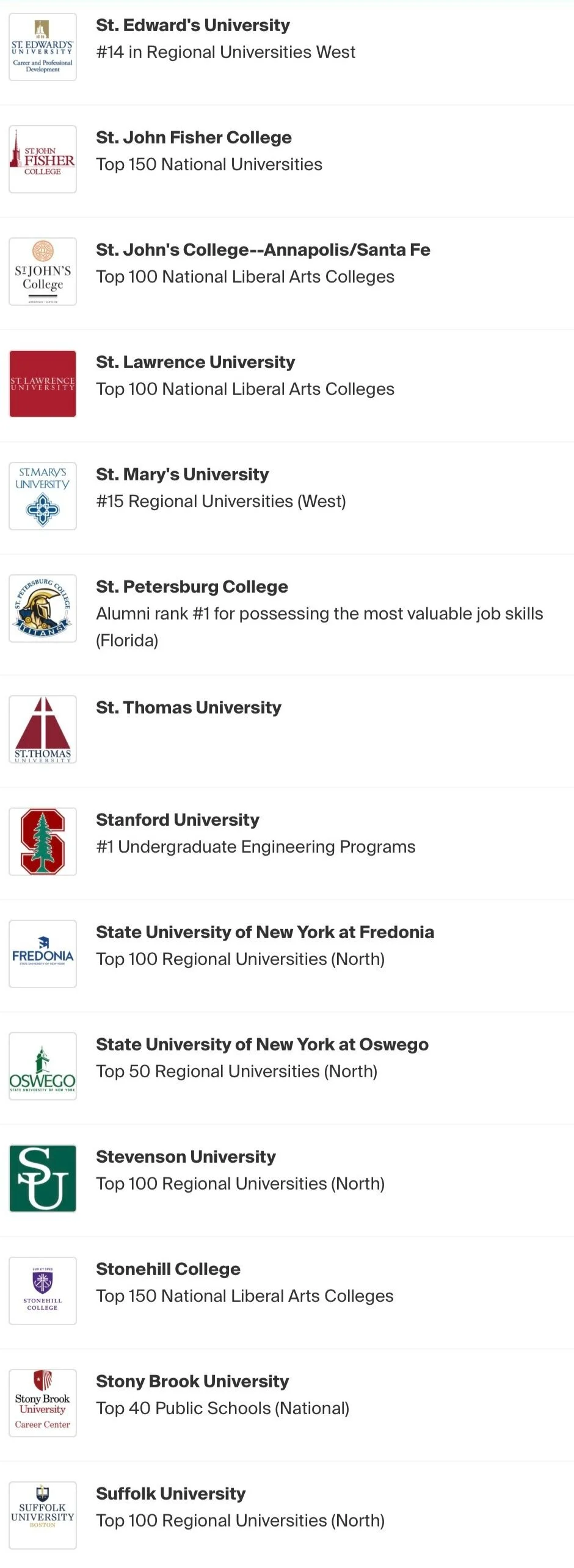Select Stevenson University
Image resolution: width=574 pixels, height=1568 pixels.
[x=186, y=1157]
